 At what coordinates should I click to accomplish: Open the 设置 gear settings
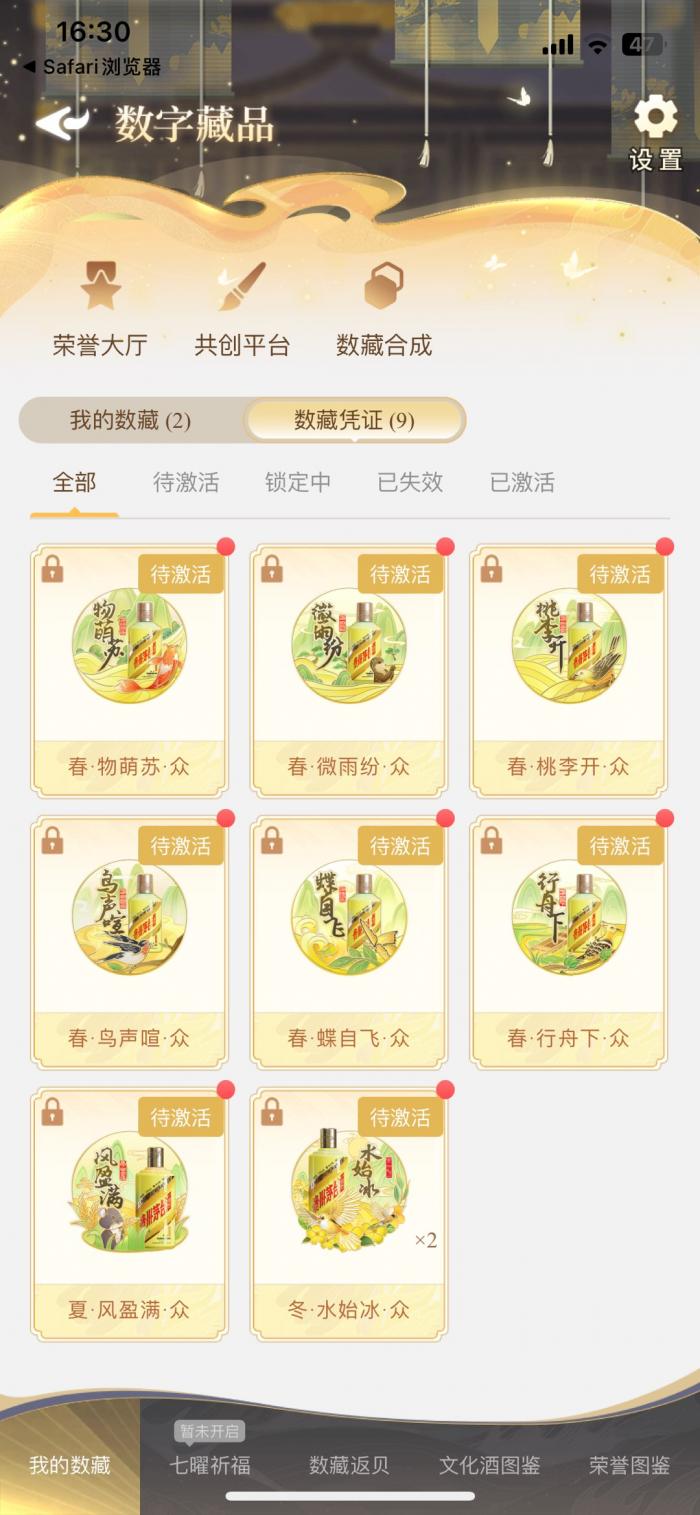[656, 132]
